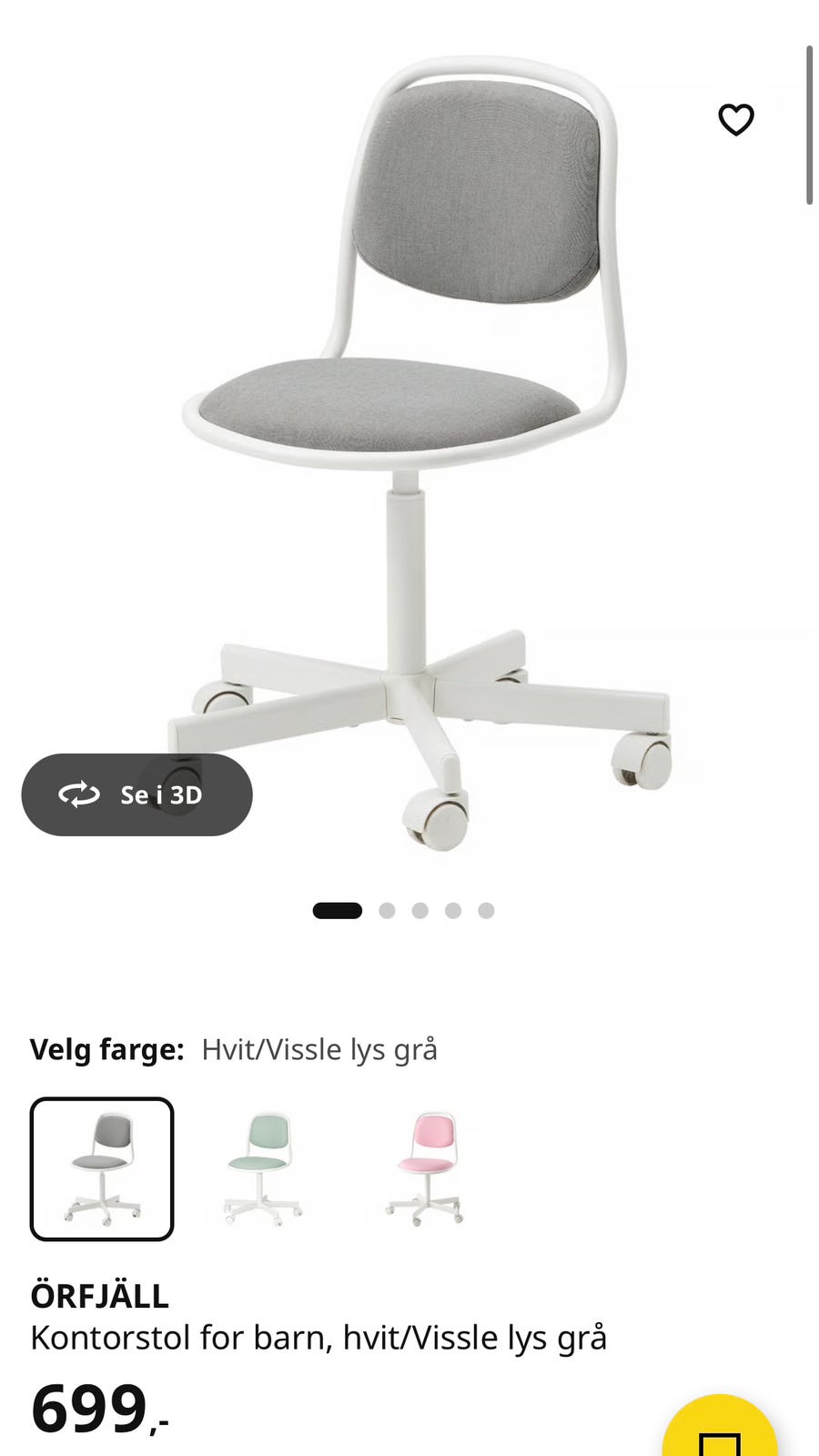Screen dimensions: 819x1456
Task: Tap the yellow add-to-cart button
Action: coord(720,1425)
